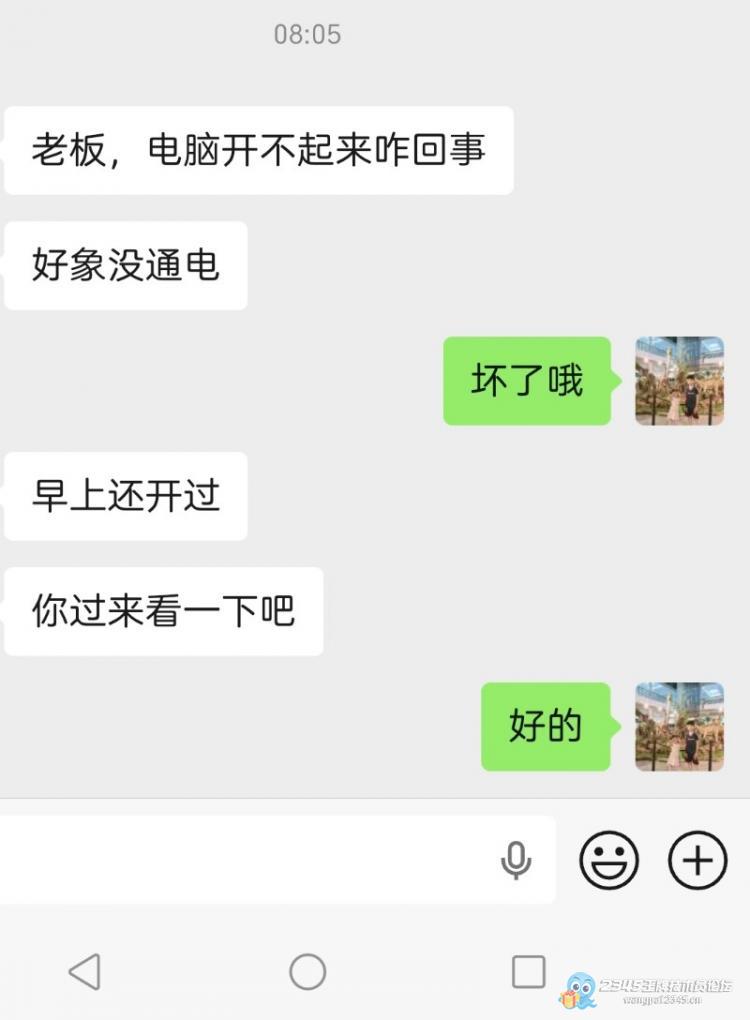This screenshot has height=1020, width=750.
Task: Tap the voice input microphone icon
Action: (x=516, y=860)
